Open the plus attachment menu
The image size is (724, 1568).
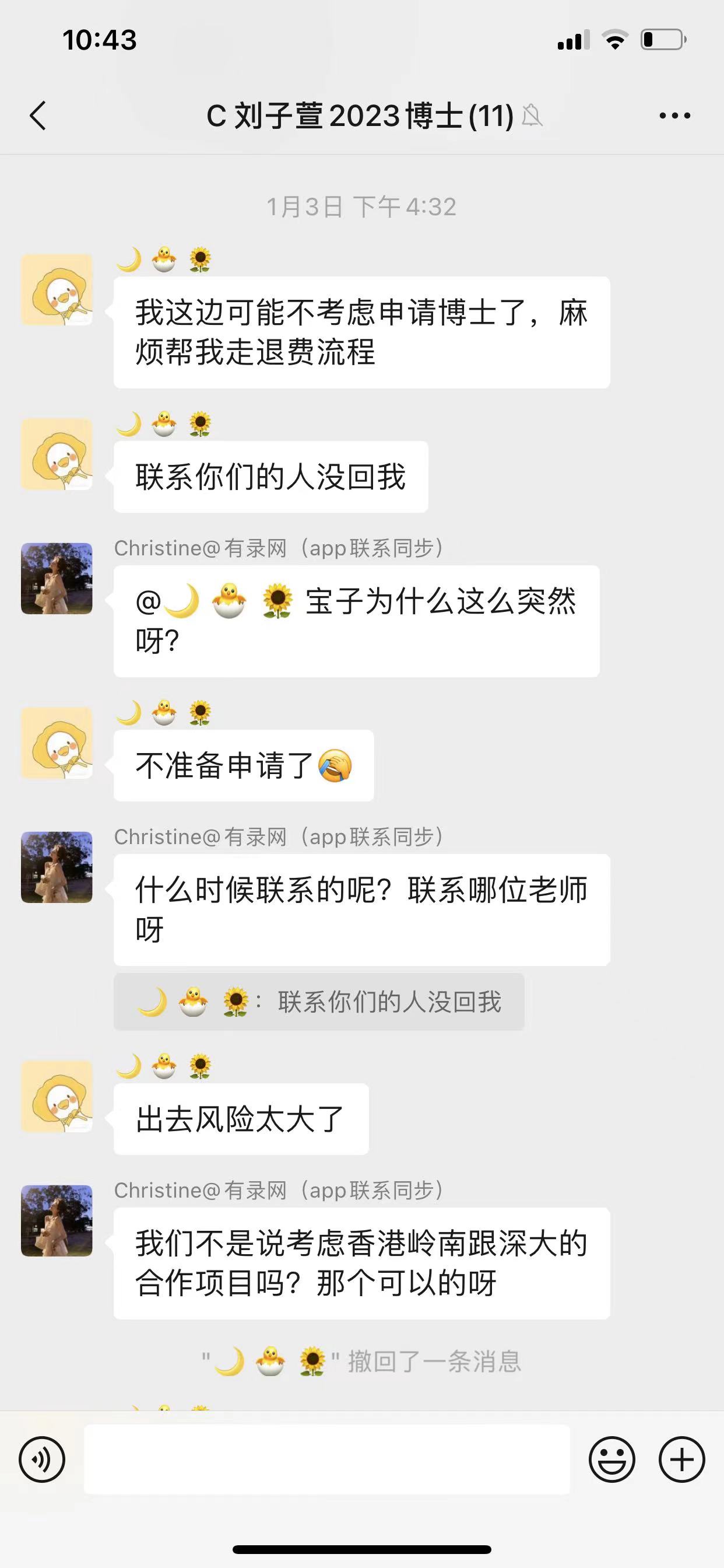pyautogui.click(x=681, y=1459)
